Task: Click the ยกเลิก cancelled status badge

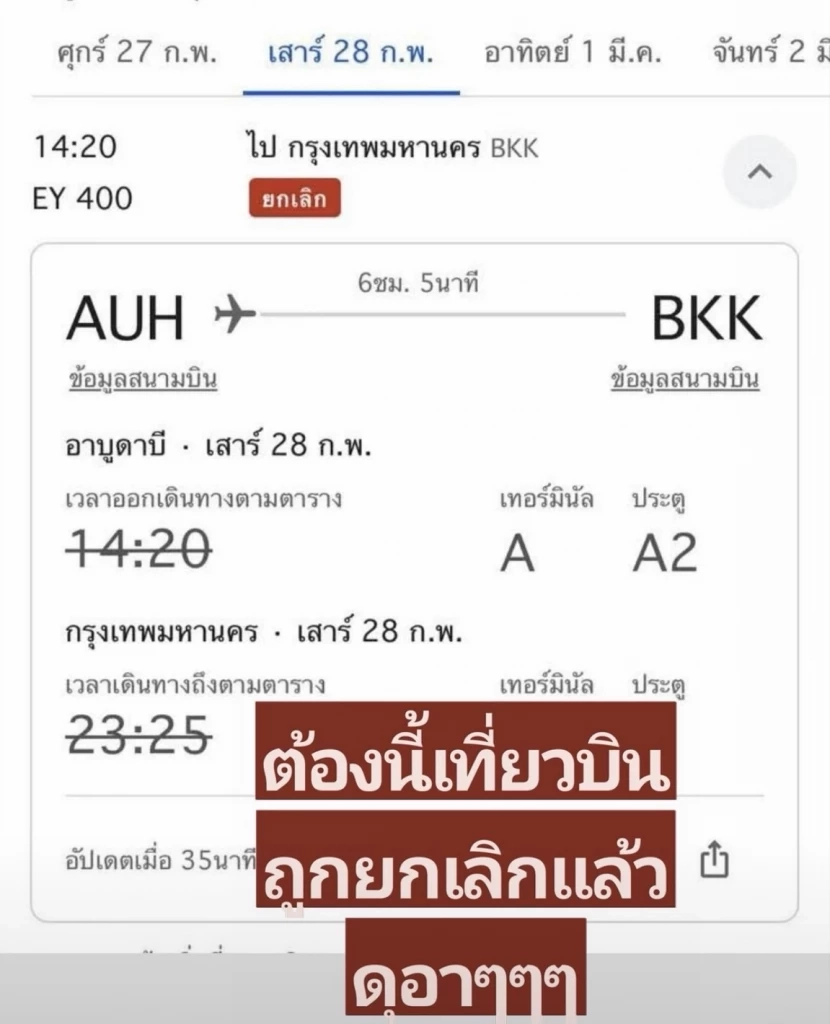Action: 295,199
